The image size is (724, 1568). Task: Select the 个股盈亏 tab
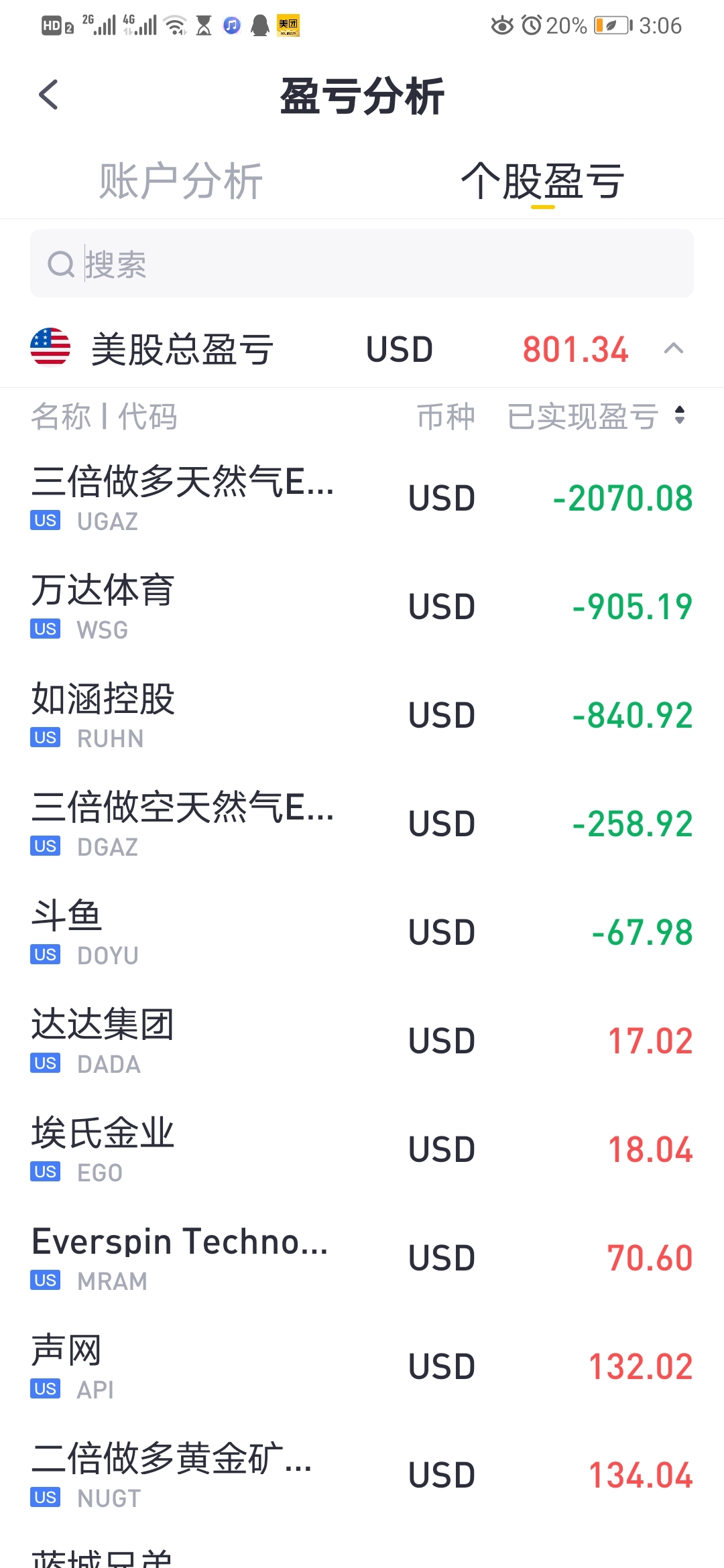(x=542, y=181)
